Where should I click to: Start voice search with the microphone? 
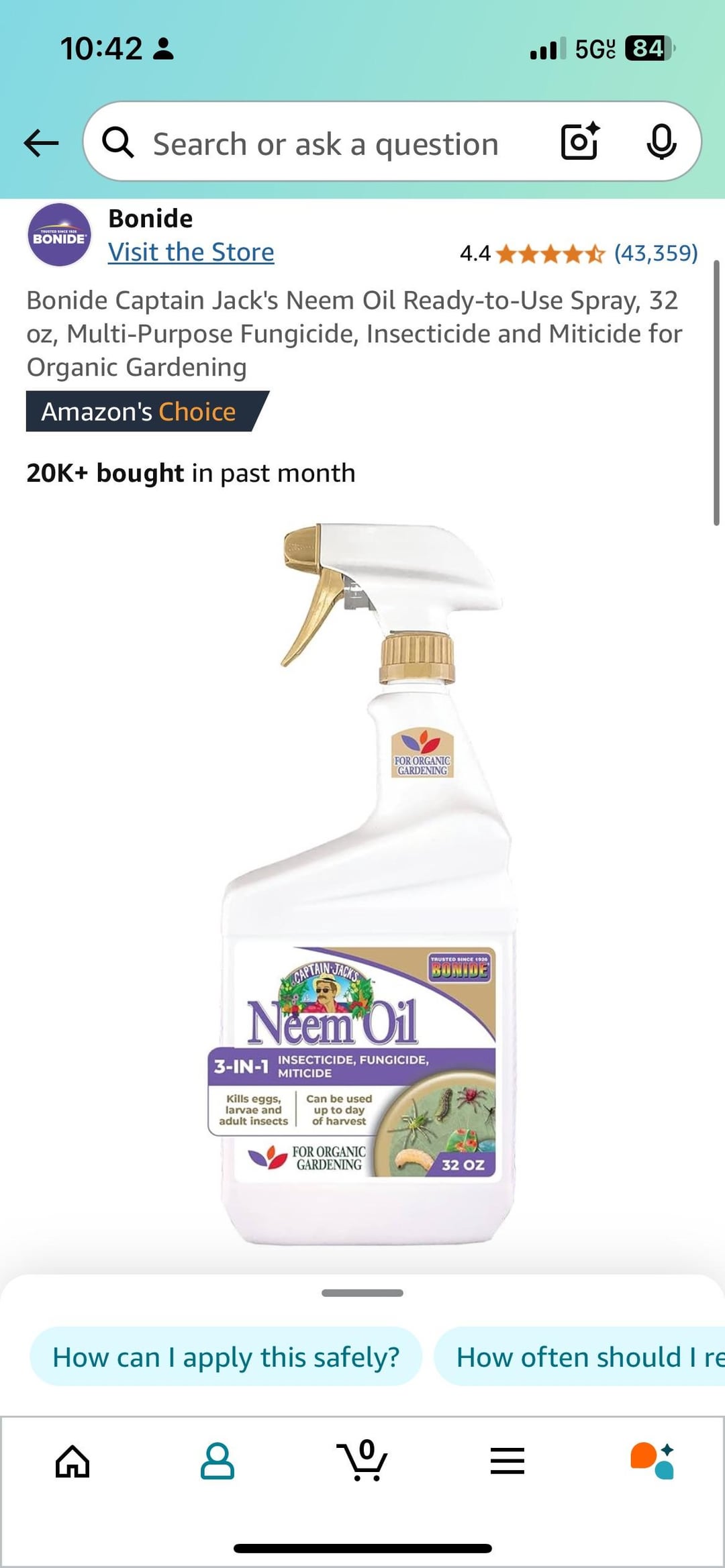coord(661,142)
